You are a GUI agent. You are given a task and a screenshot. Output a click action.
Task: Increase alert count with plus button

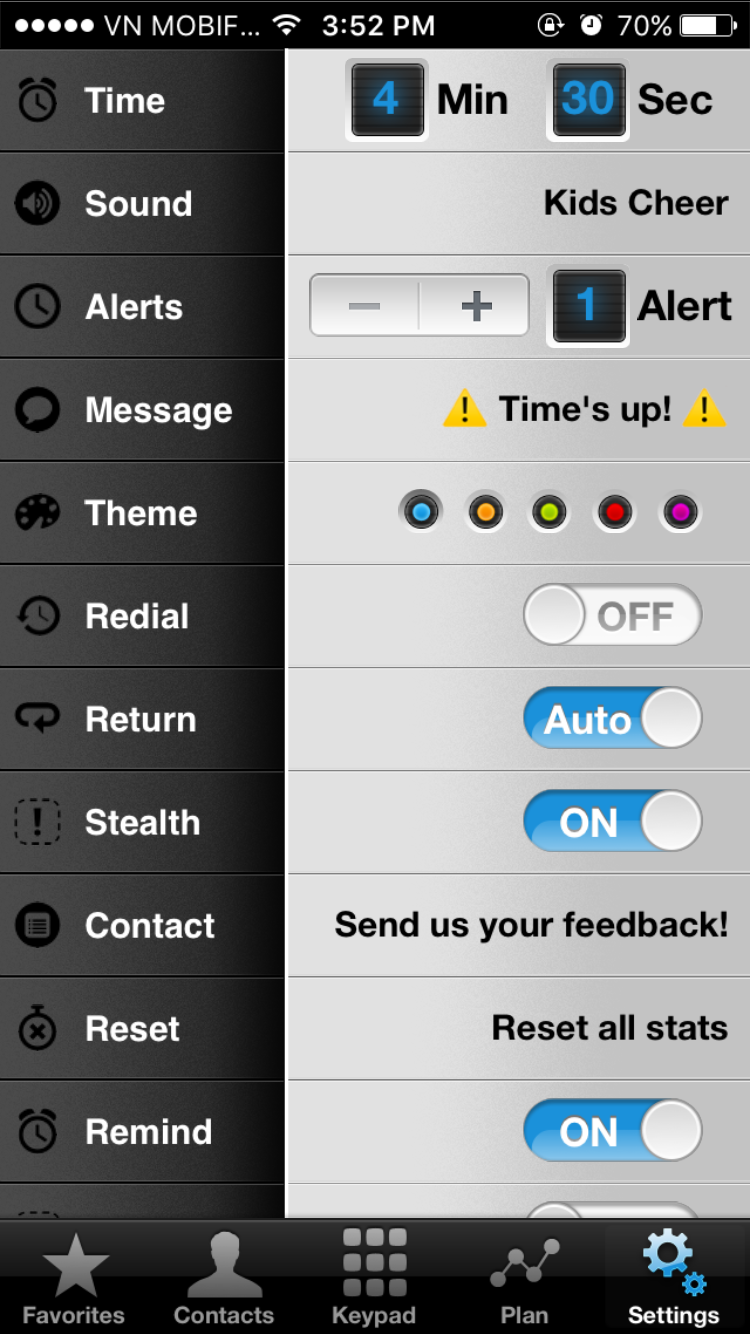pos(476,305)
